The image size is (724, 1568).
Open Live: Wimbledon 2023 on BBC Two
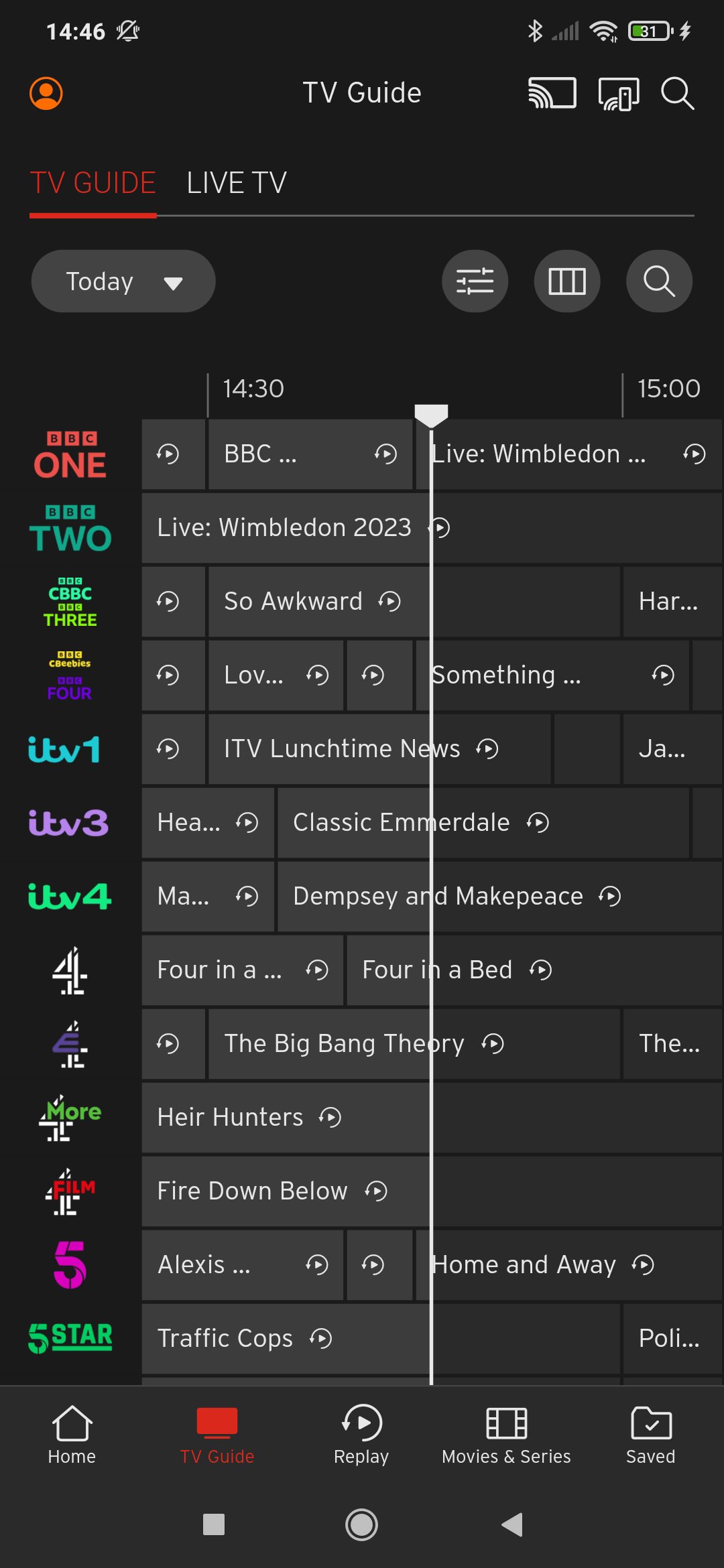point(284,528)
